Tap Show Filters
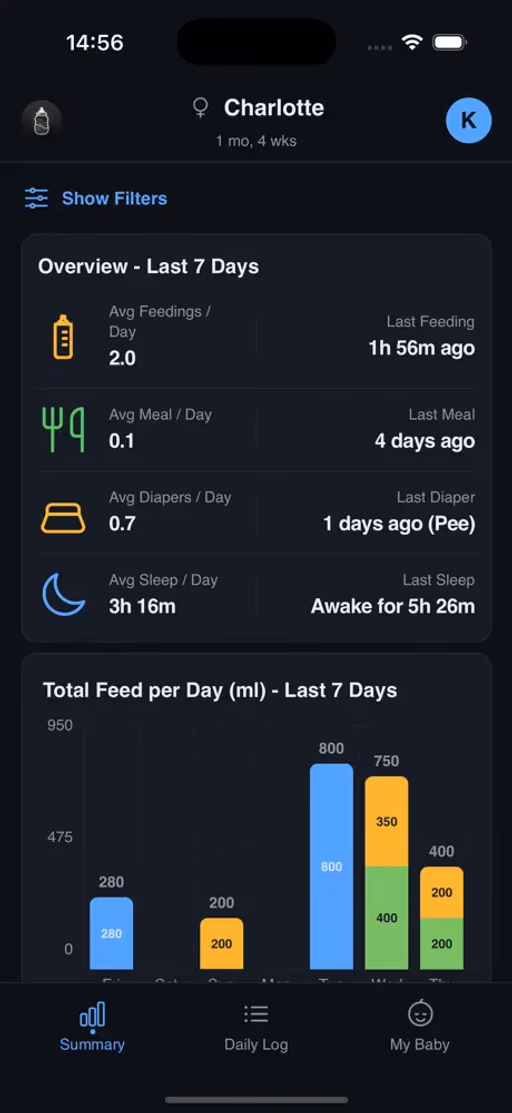The image size is (512, 1113). (x=96, y=198)
